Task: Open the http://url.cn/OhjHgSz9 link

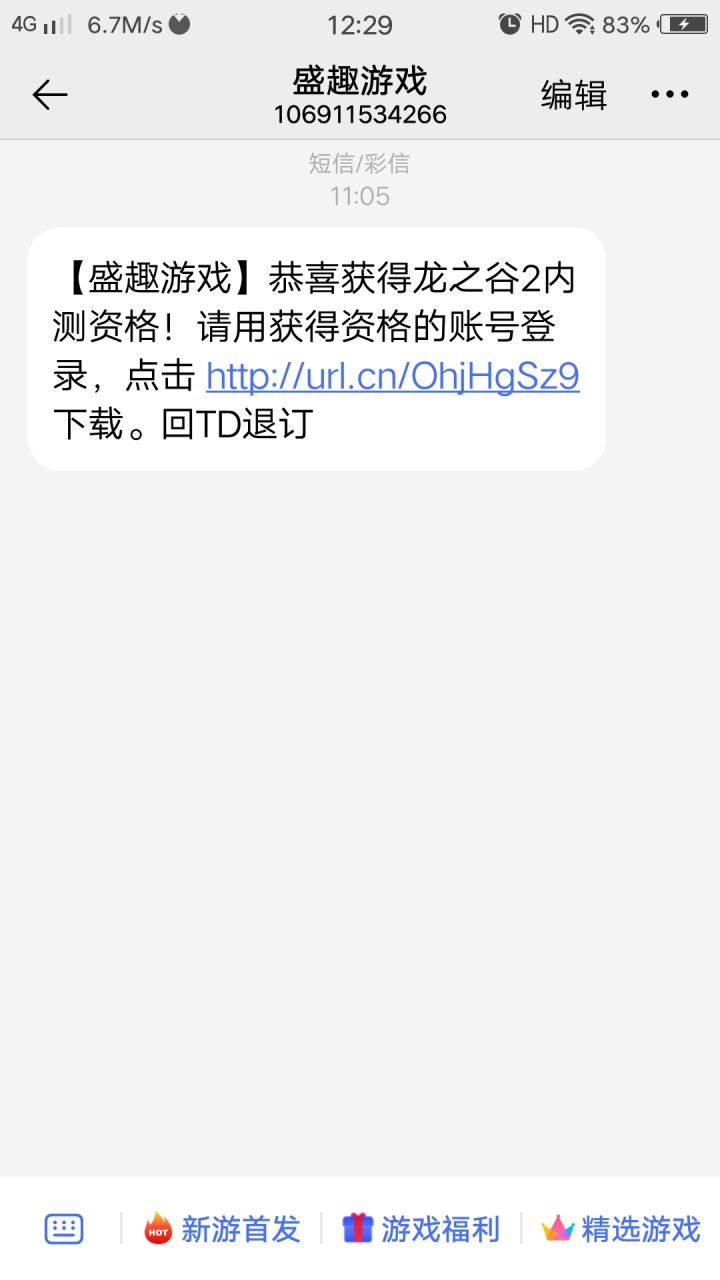Action: (393, 377)
